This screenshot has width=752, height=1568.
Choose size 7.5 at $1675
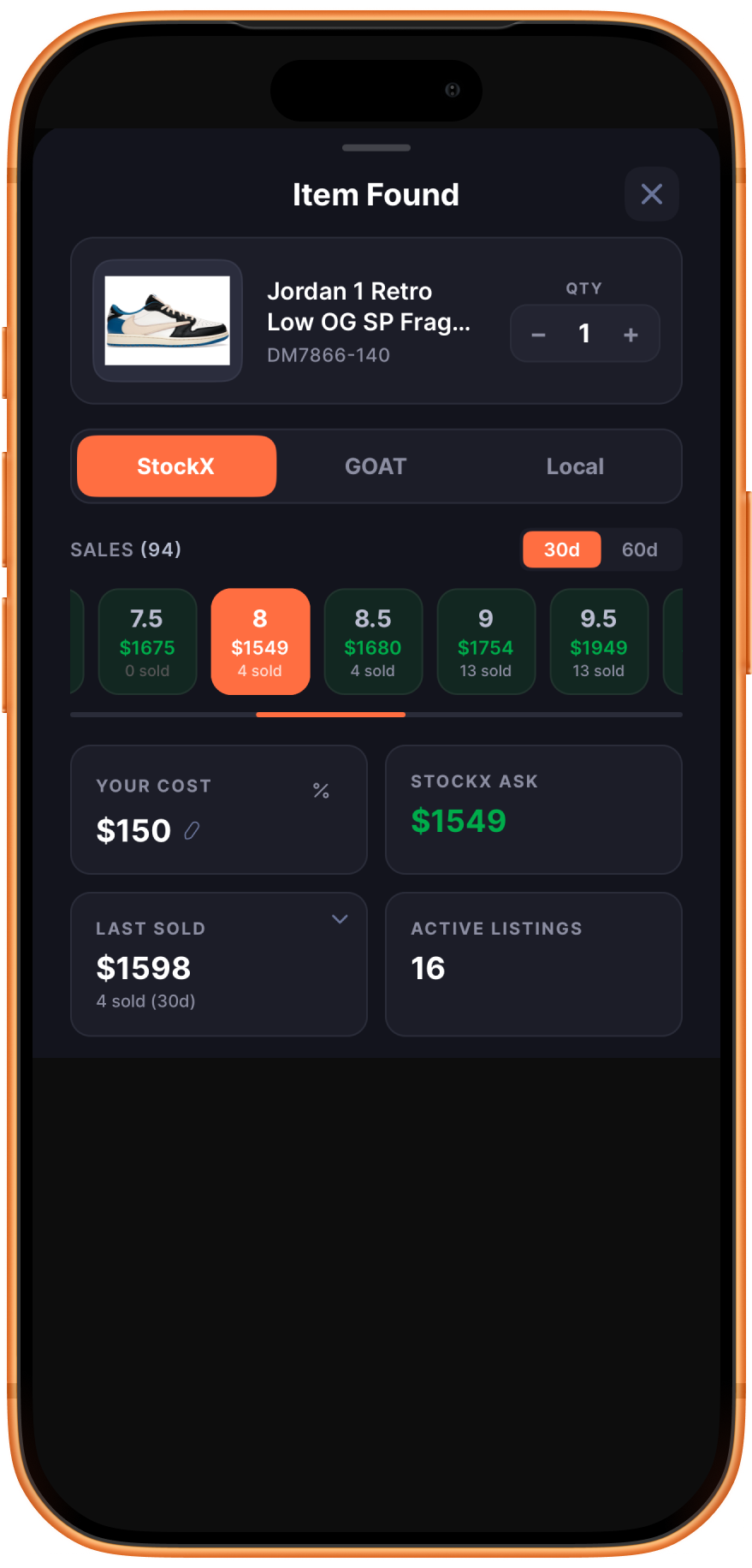tap(147, 642)
